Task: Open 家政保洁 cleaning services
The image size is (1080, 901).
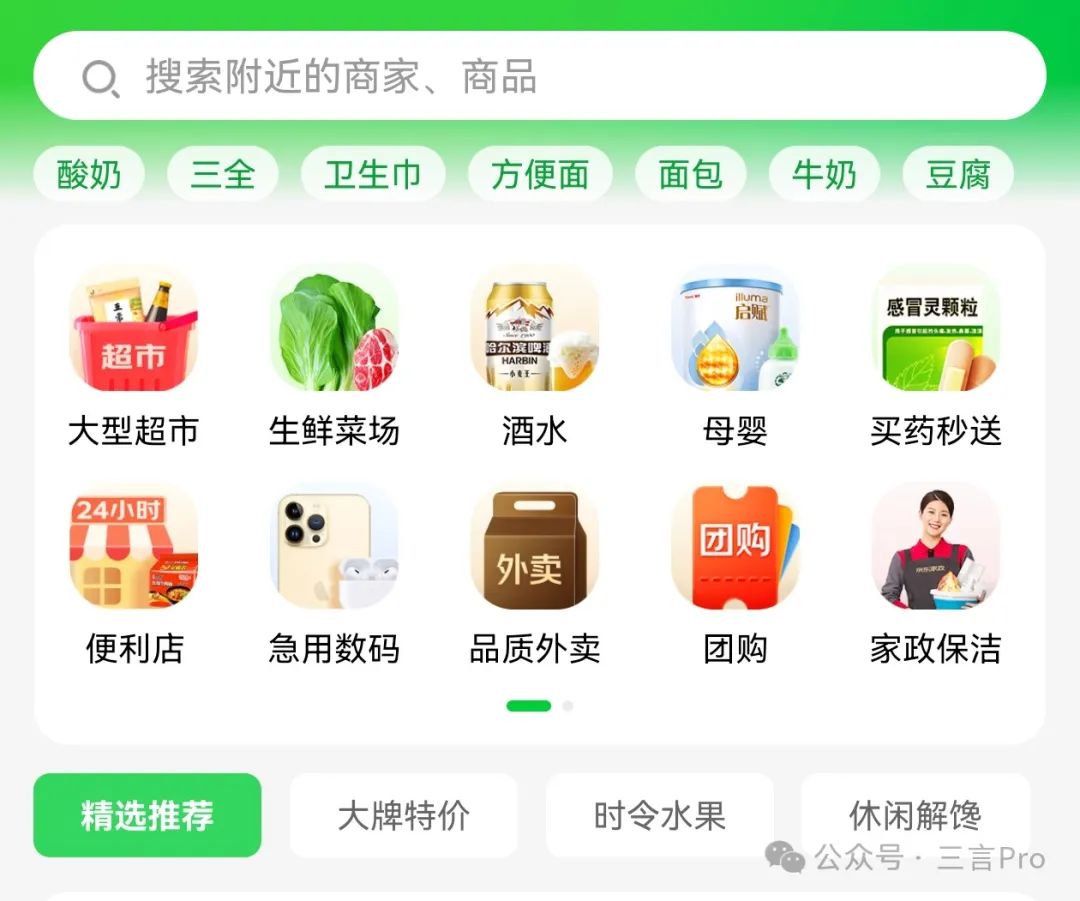Action: (x=936, y=573)
